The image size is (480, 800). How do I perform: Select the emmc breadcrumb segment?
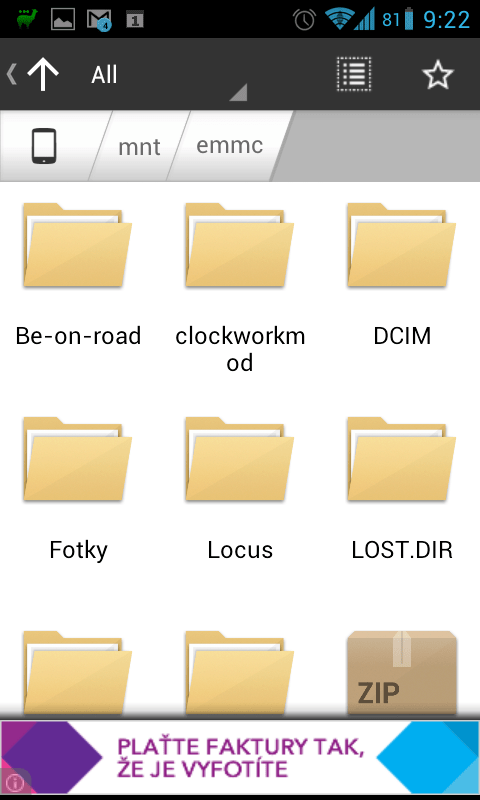coord(230,145)
